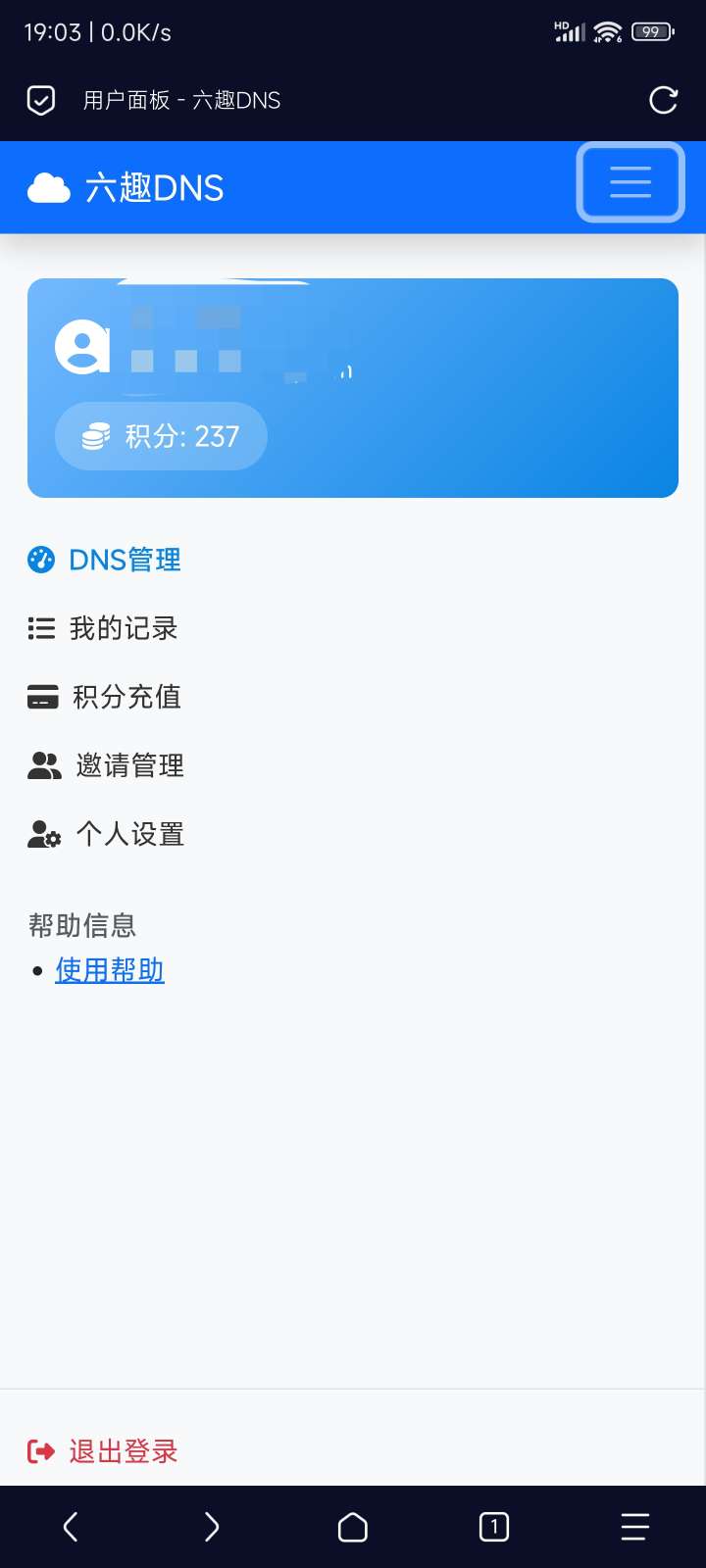This screenshot has height=1568, width=706.
Task: Click the 我的记录 list icon
Action: pos(41,628)
